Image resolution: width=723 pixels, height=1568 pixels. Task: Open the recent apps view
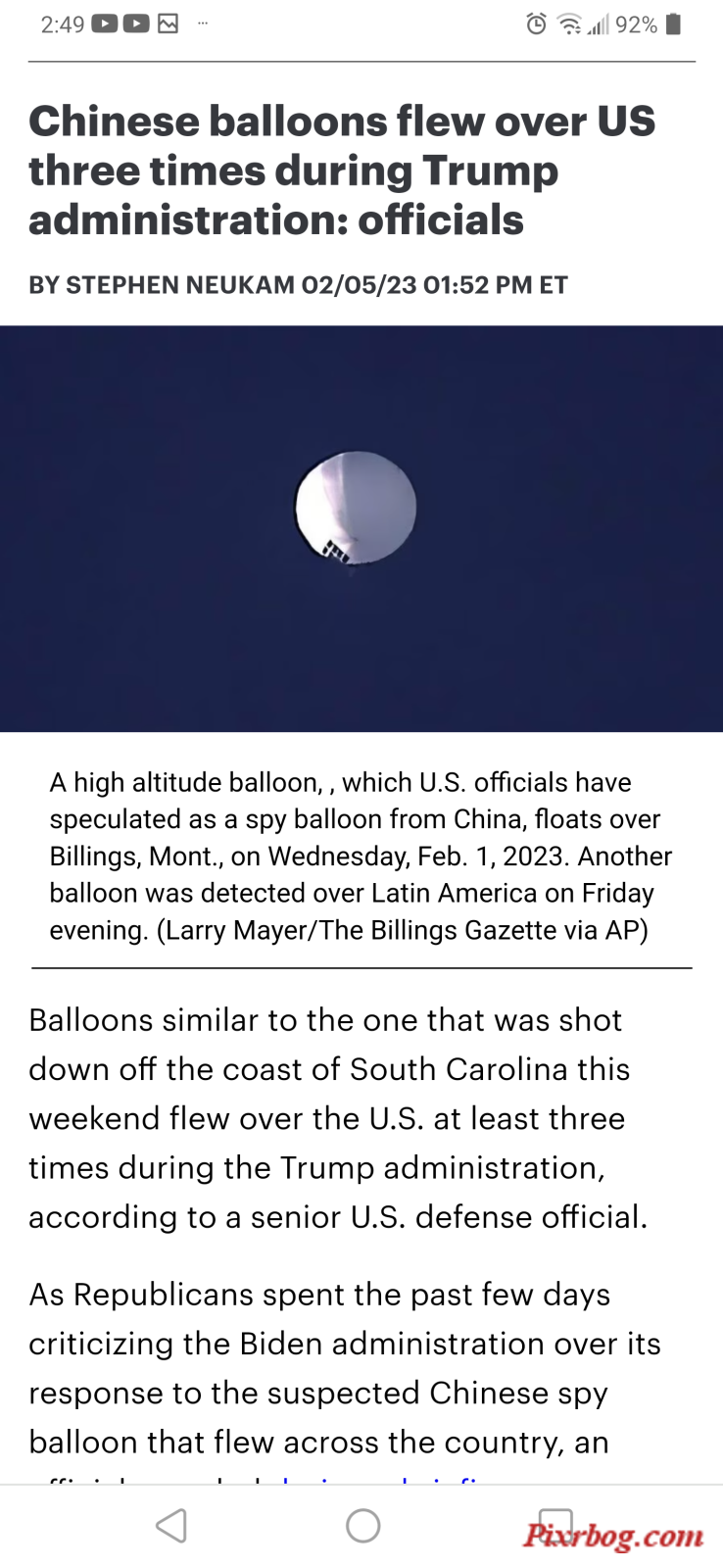555,1524
